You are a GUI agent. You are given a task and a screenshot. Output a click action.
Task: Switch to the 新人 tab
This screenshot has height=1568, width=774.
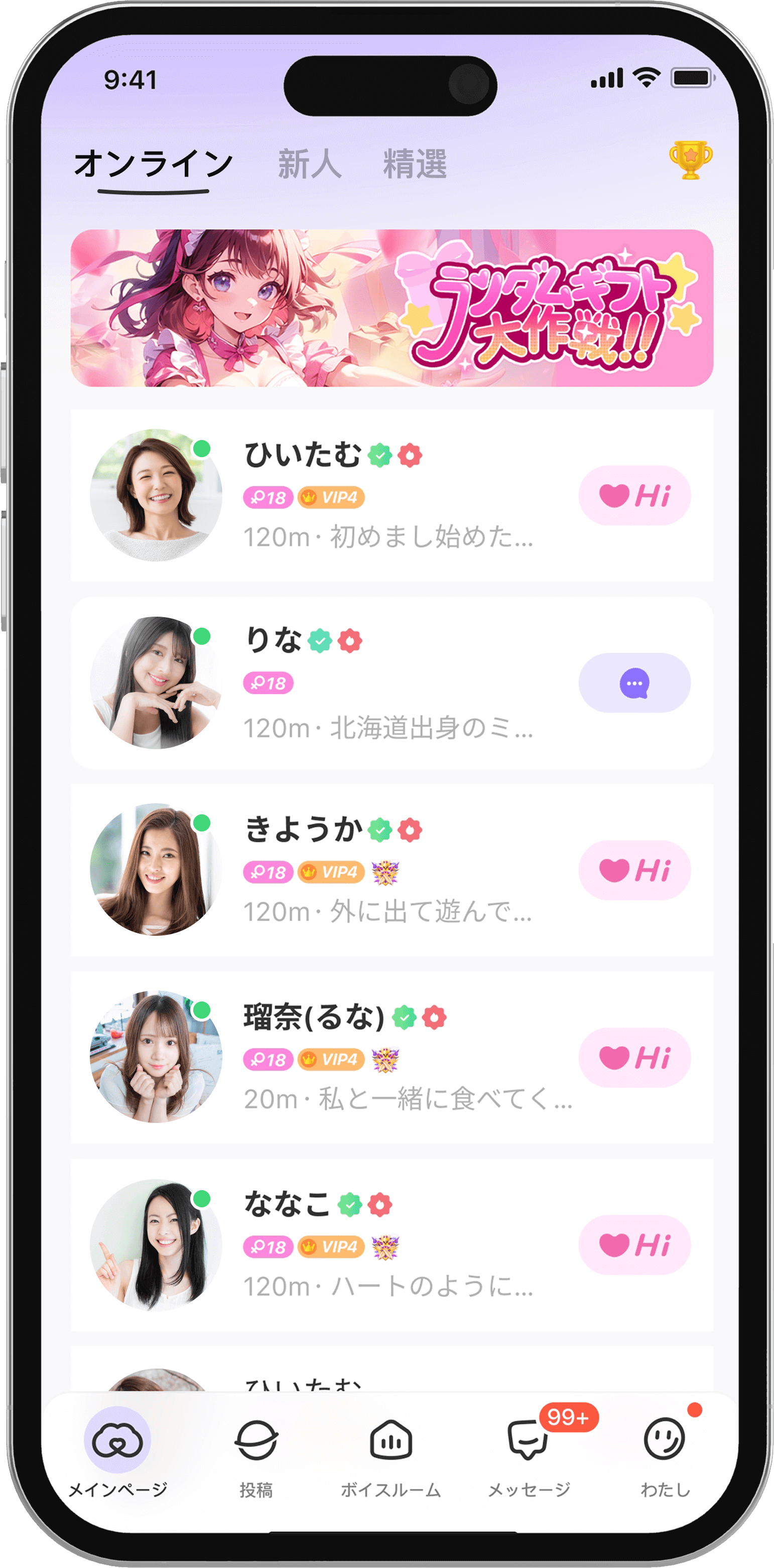[309, 165]
